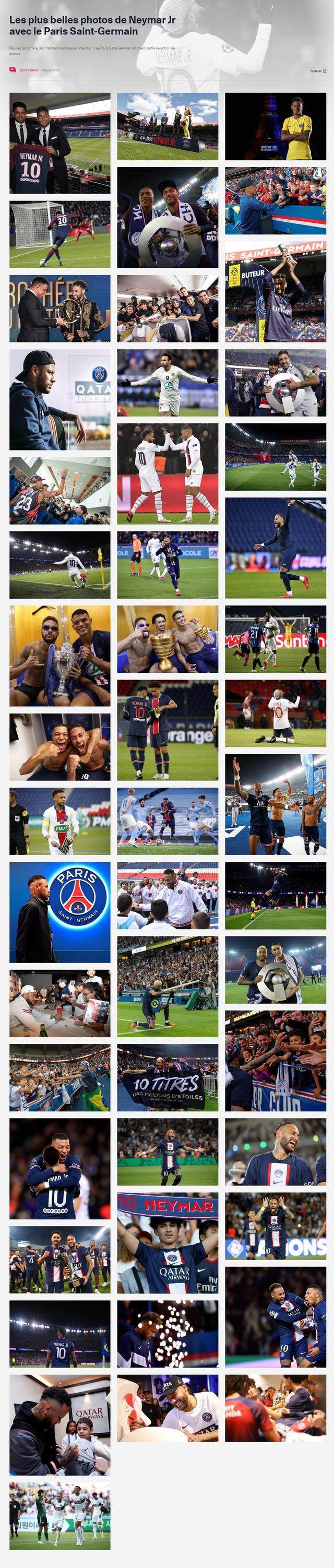Open photo of Neymar holding number 10 shirt
Screen dimensions: 334x1568
[59, 143]
